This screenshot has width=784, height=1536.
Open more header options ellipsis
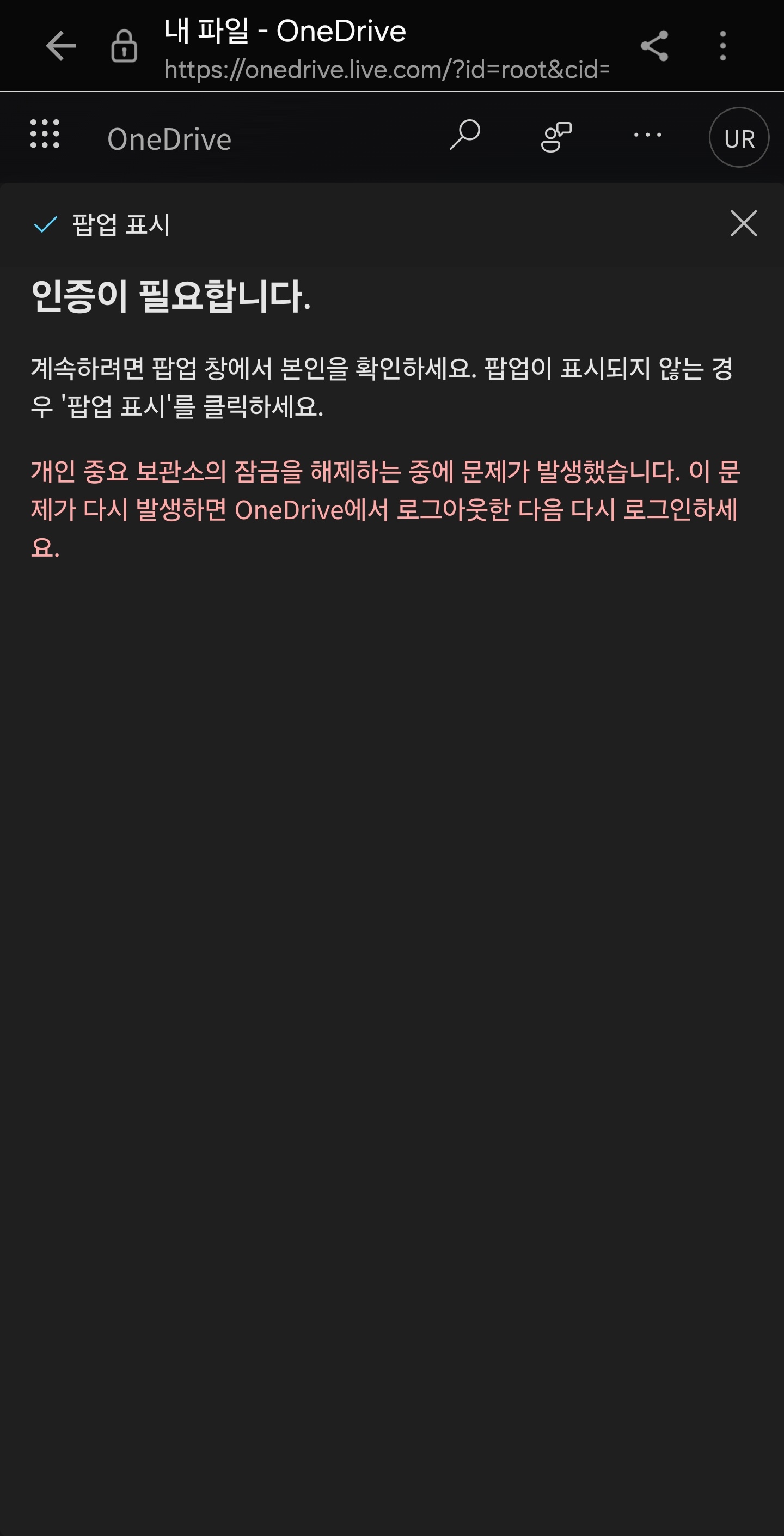coord(647,136)
